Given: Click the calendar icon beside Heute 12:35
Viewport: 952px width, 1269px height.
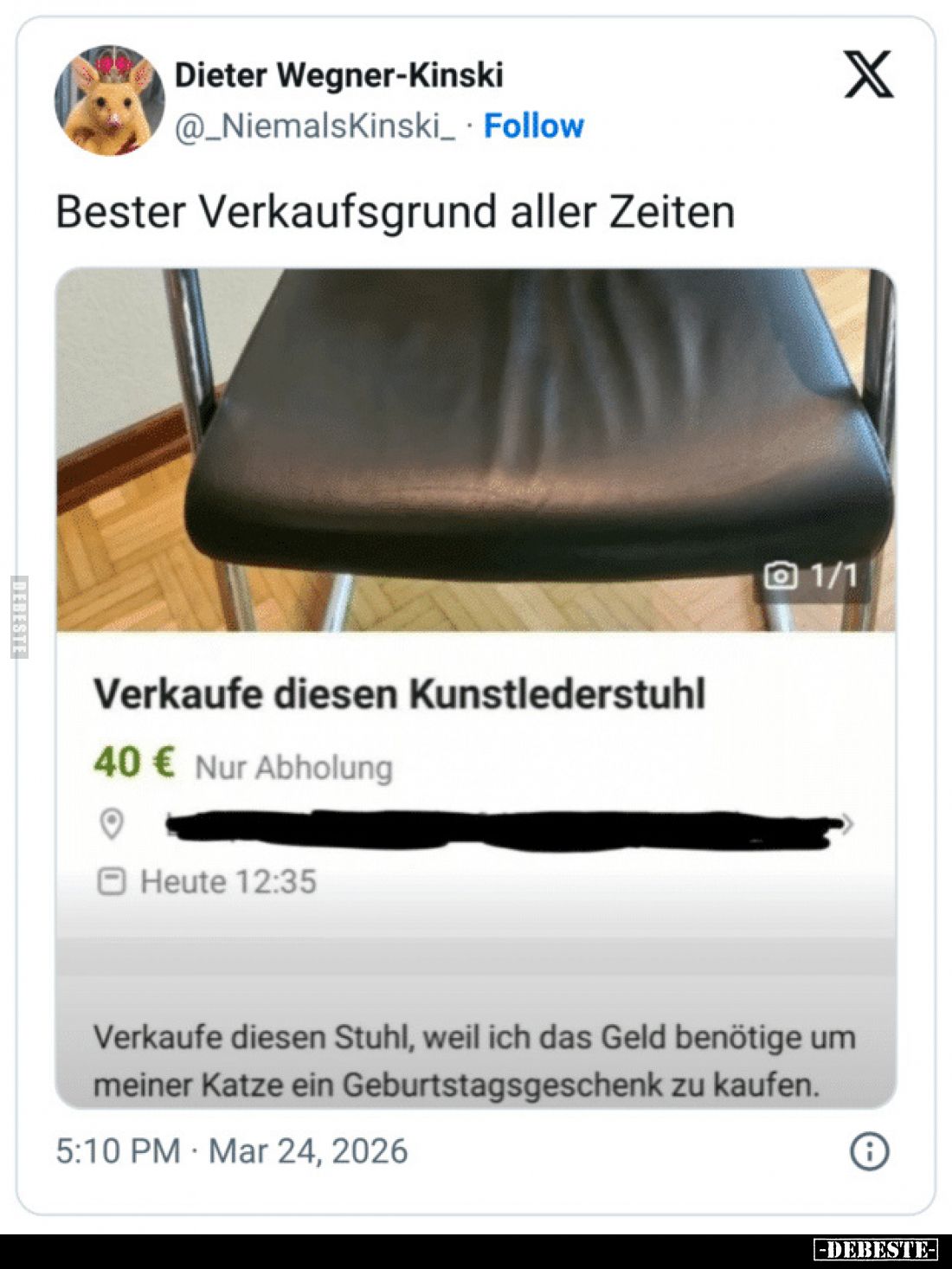Looking at the screenshot, I should (112, 881).
